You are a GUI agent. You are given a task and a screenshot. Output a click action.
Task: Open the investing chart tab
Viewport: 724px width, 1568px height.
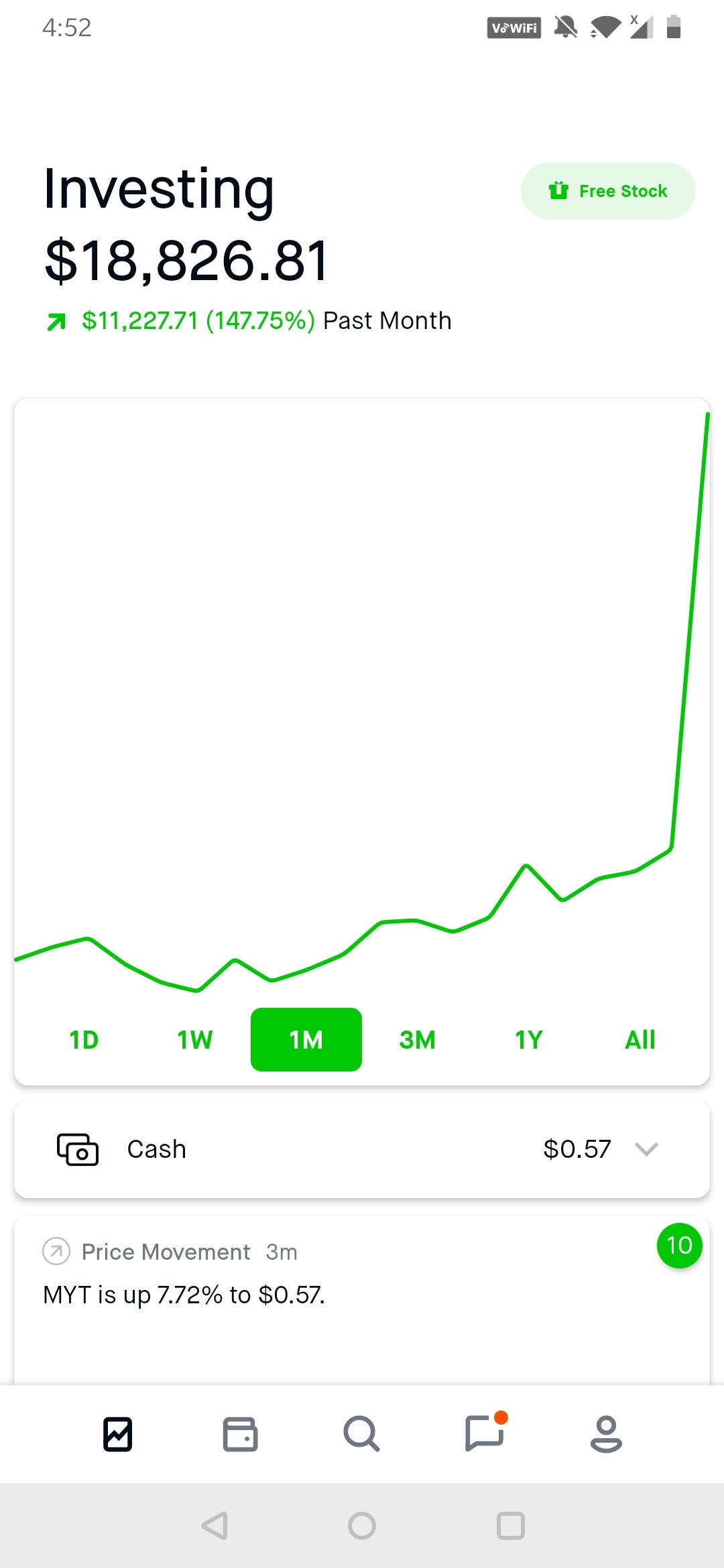click(118, 1434)
